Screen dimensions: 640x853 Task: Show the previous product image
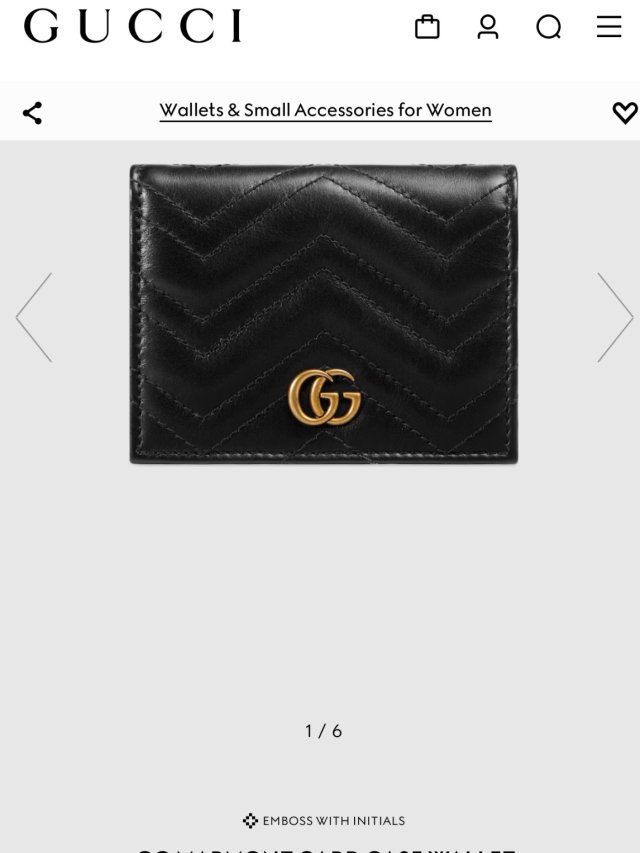[x=33, y=317]
